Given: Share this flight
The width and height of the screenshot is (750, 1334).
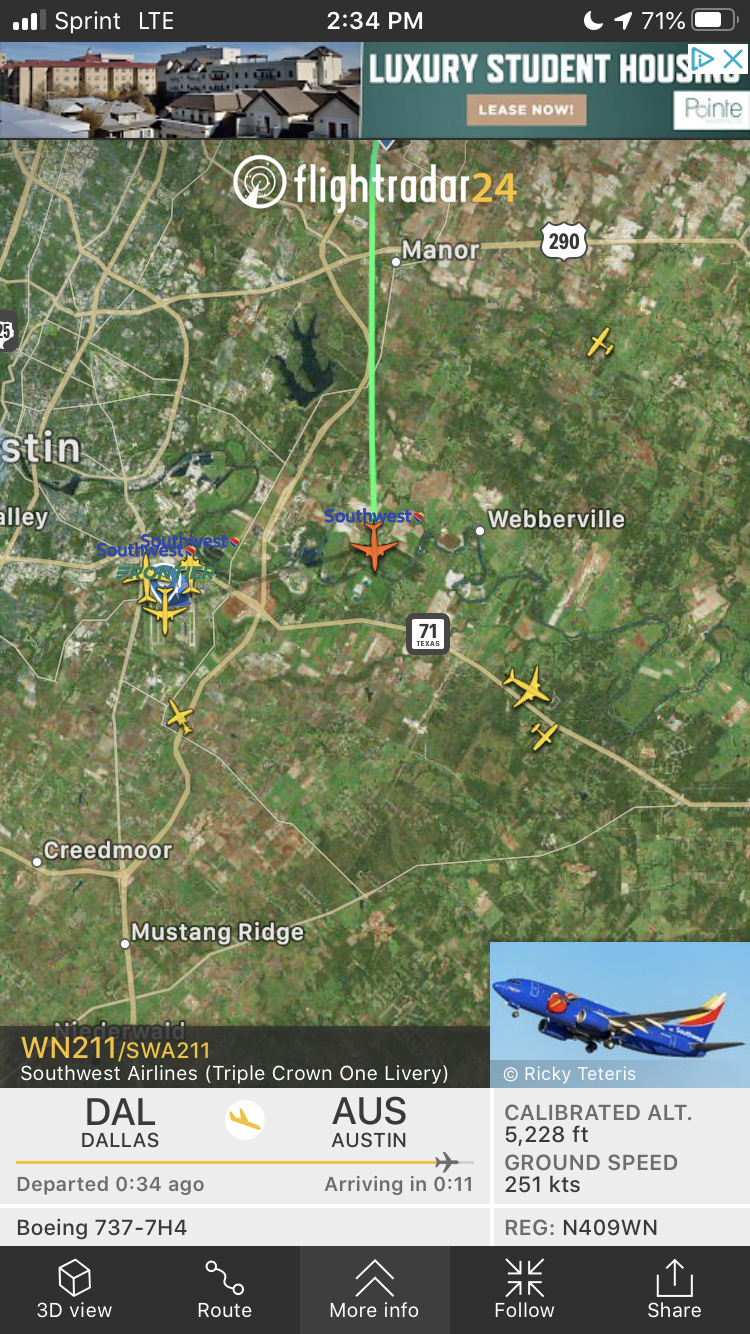Looking at the screenshot, I should 674,1289.
